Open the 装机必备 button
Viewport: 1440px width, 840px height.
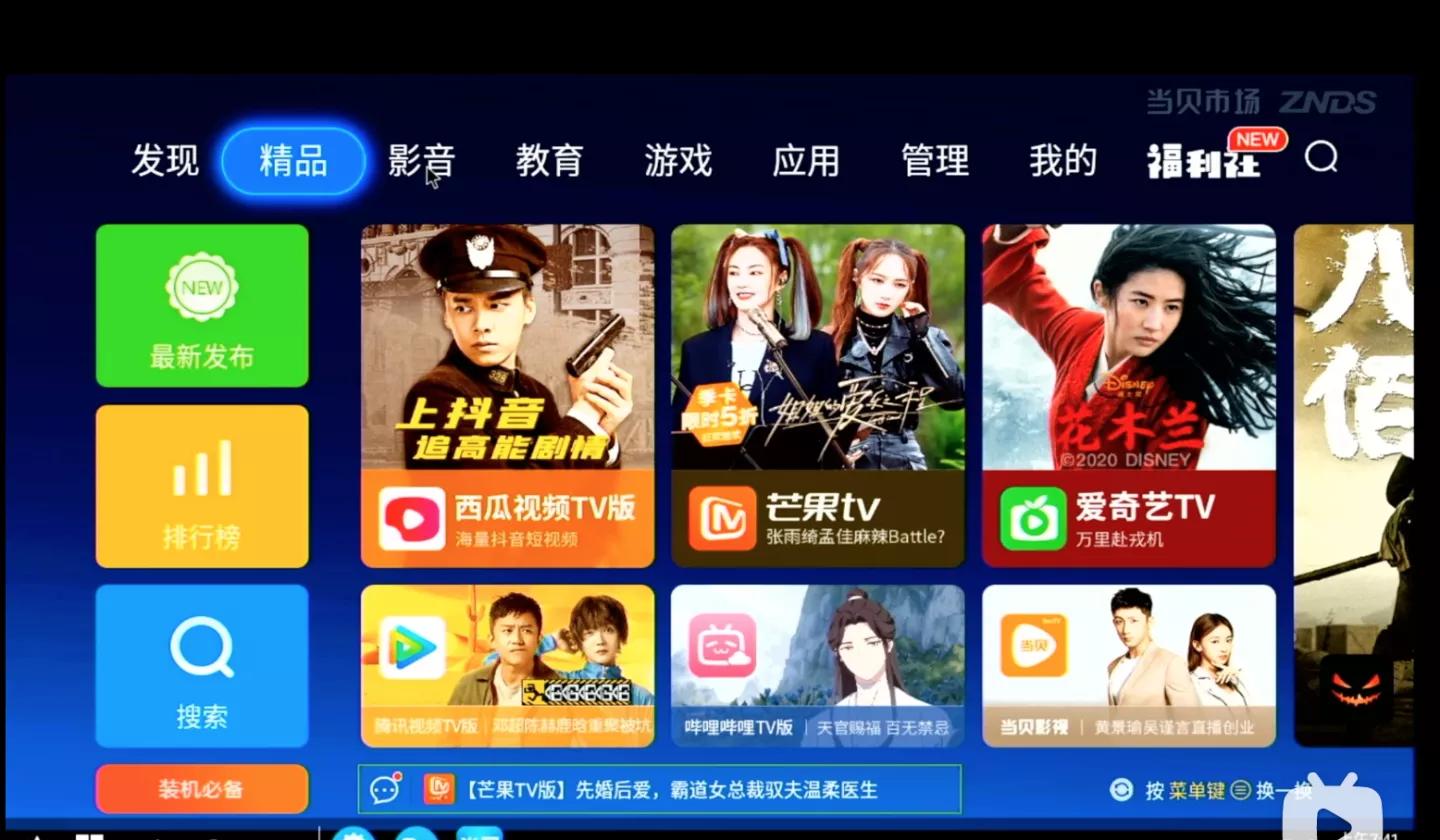(x=202, y=789)
